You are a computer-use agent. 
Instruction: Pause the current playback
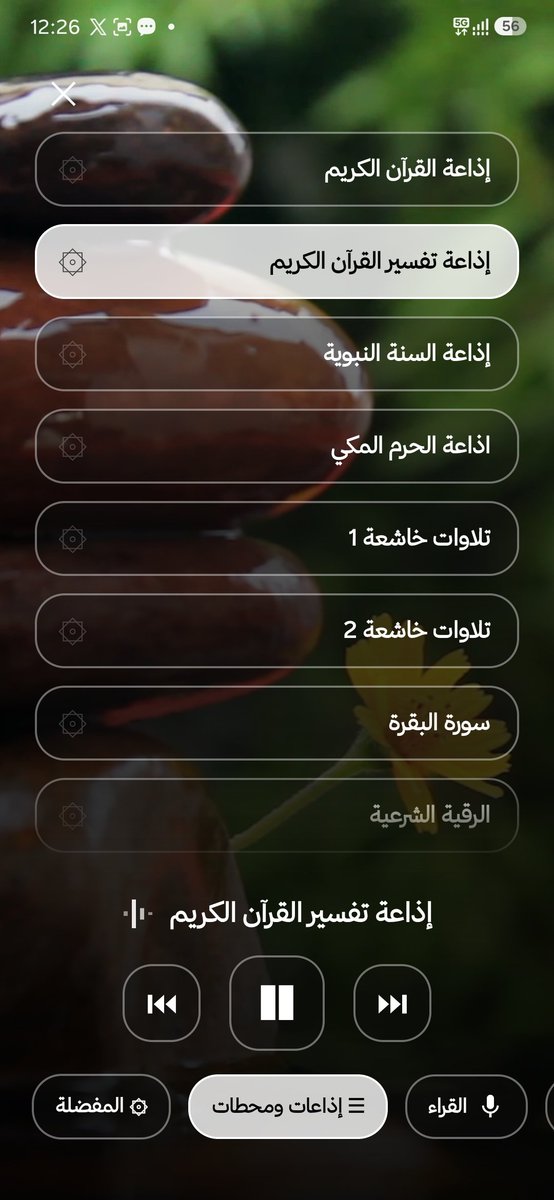(x=277, y=1003)
